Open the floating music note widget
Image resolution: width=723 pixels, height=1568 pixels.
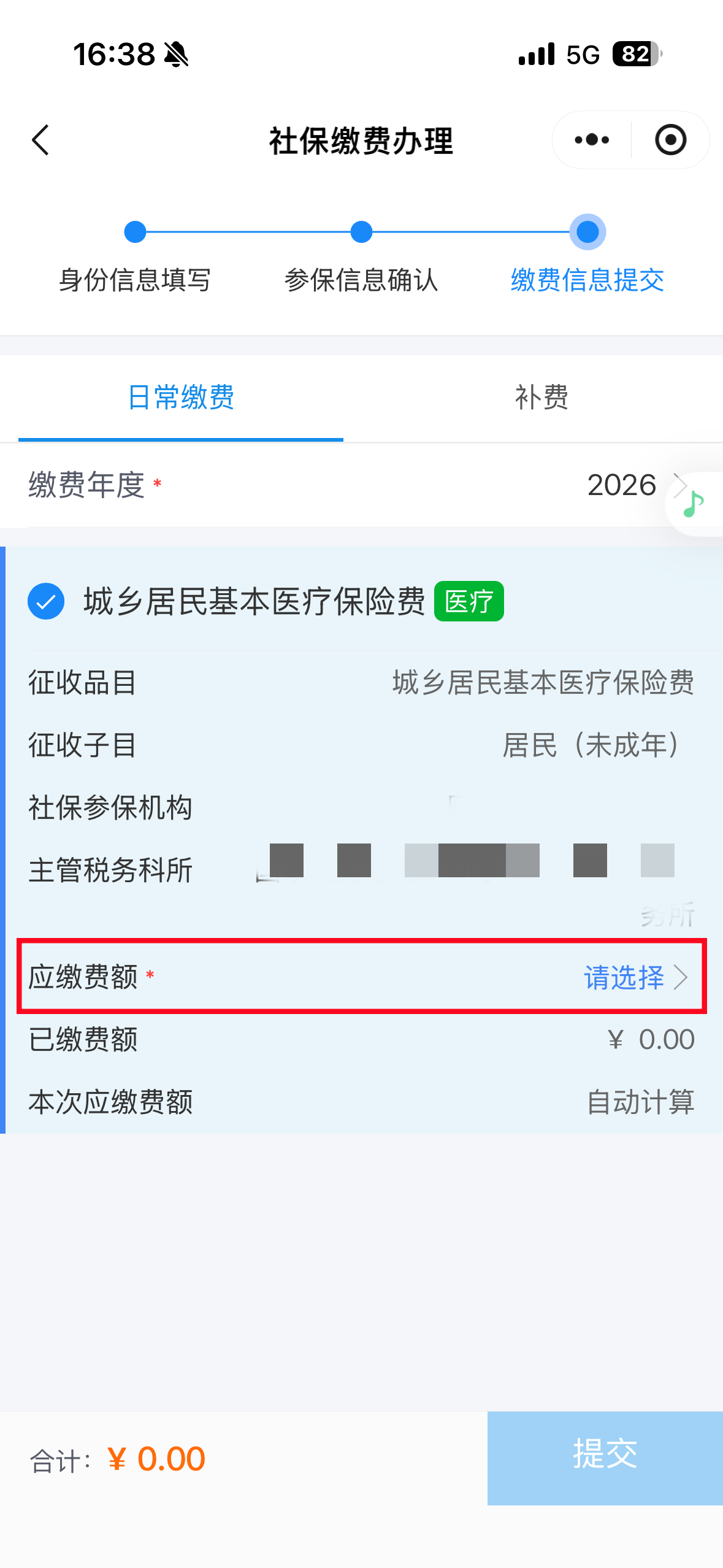[x=694, y=504]
